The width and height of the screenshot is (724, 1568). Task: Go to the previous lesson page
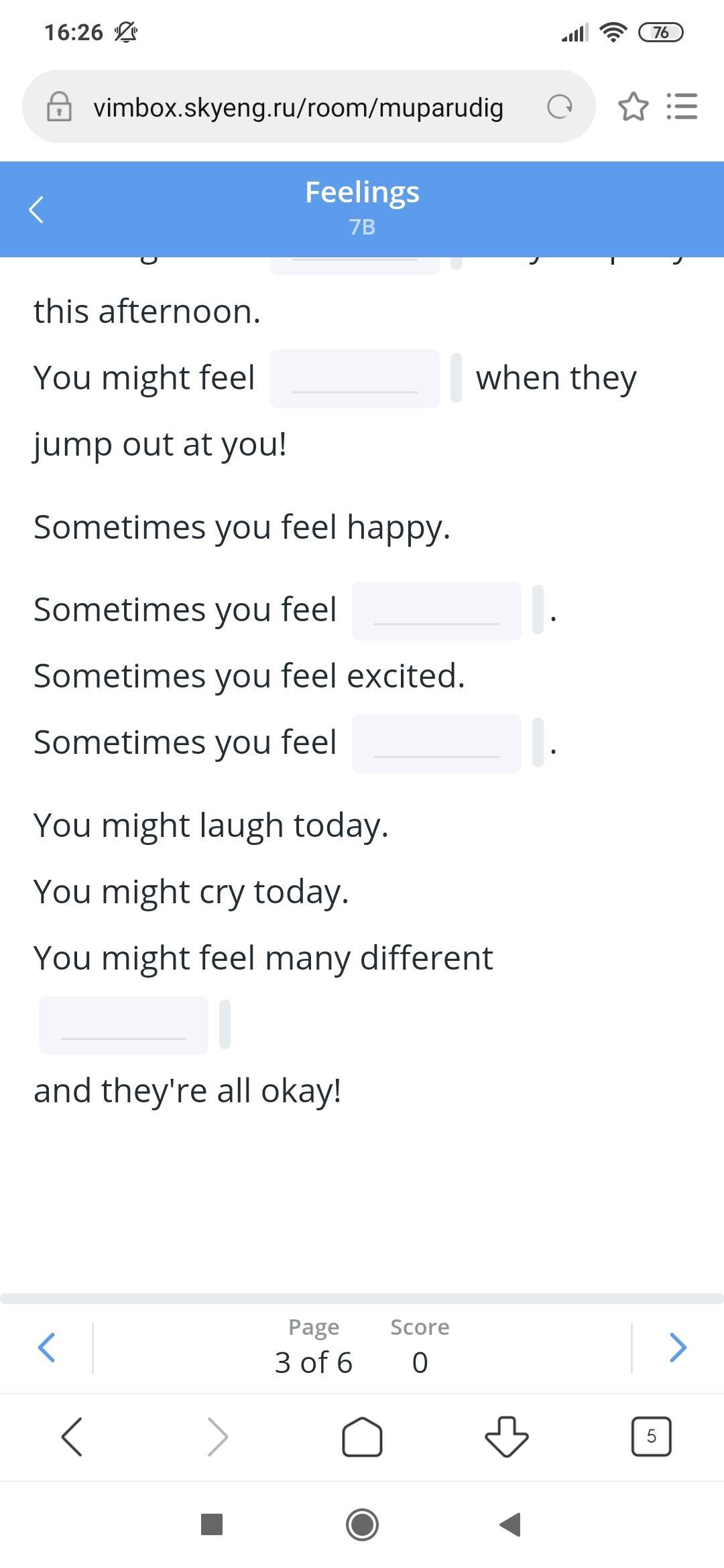(47, 1348)
